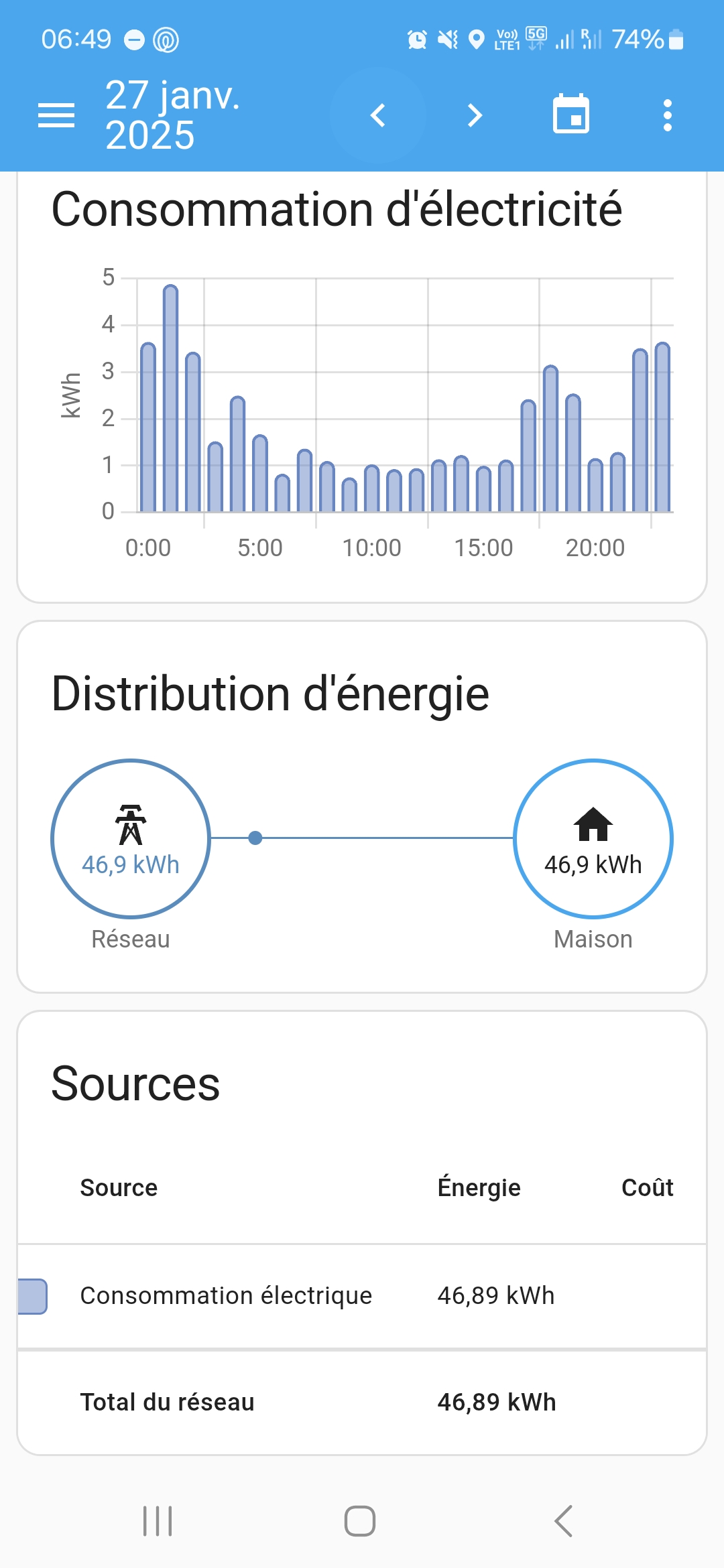Go to the next day

pos(475,115)
